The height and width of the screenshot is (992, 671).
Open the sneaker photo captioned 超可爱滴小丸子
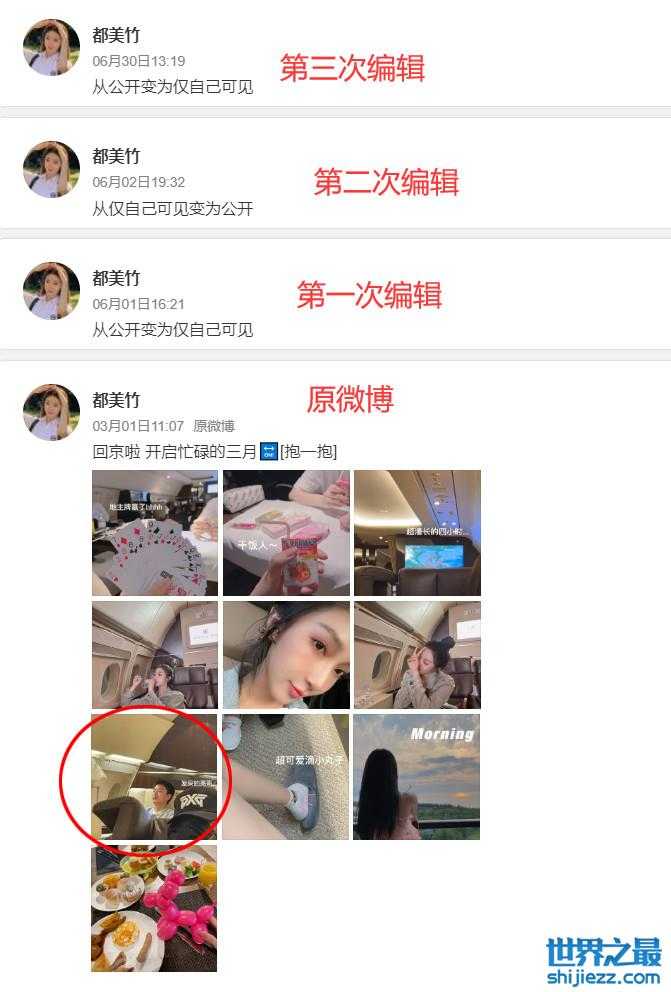[286, 776]
